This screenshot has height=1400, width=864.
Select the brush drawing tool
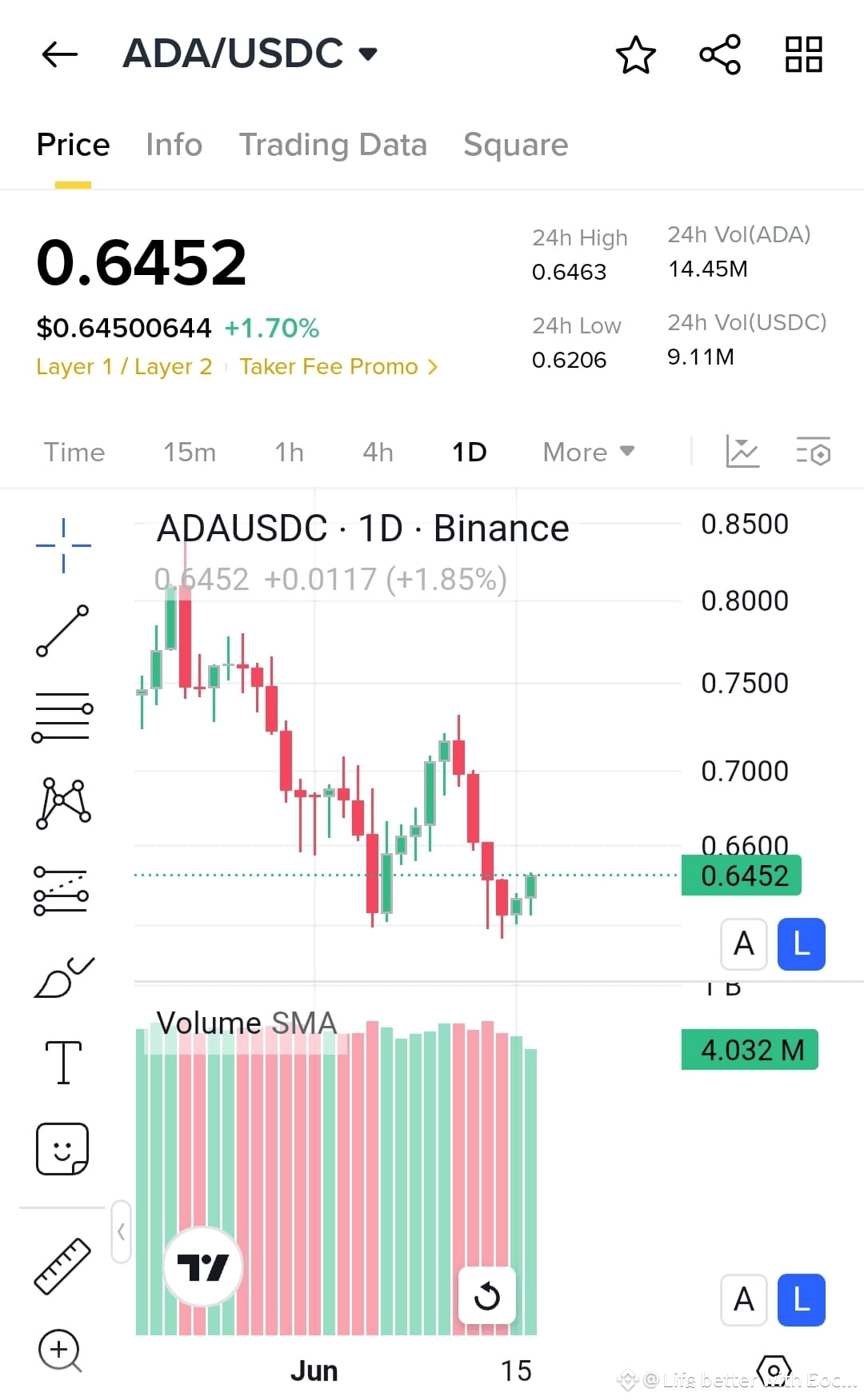pyautogui.click(x=62, y=977)
